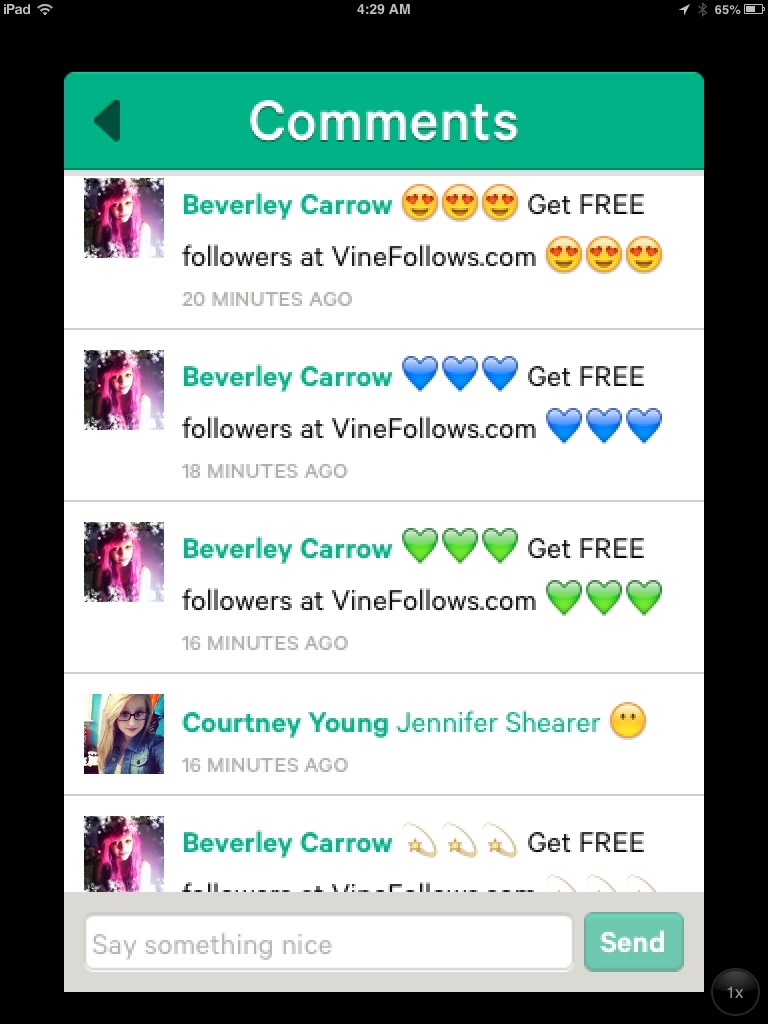This screenshot has height=1024, width=768.
Task: Open the mentioned Jennifer Shearer profile
Action: (x=497, y=723)
